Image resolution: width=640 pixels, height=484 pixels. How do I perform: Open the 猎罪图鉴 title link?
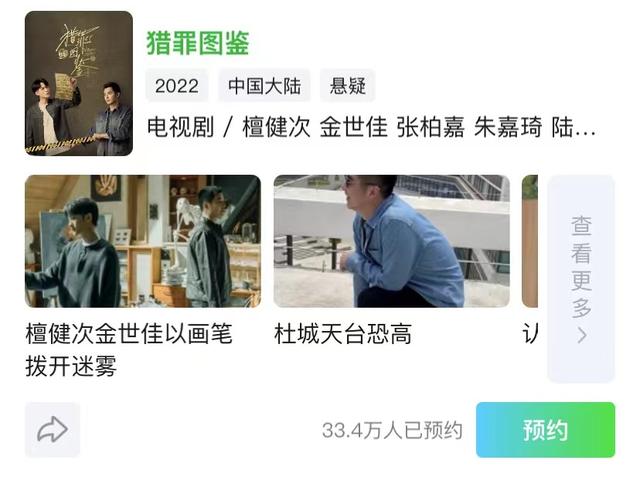tap(197, 43)
